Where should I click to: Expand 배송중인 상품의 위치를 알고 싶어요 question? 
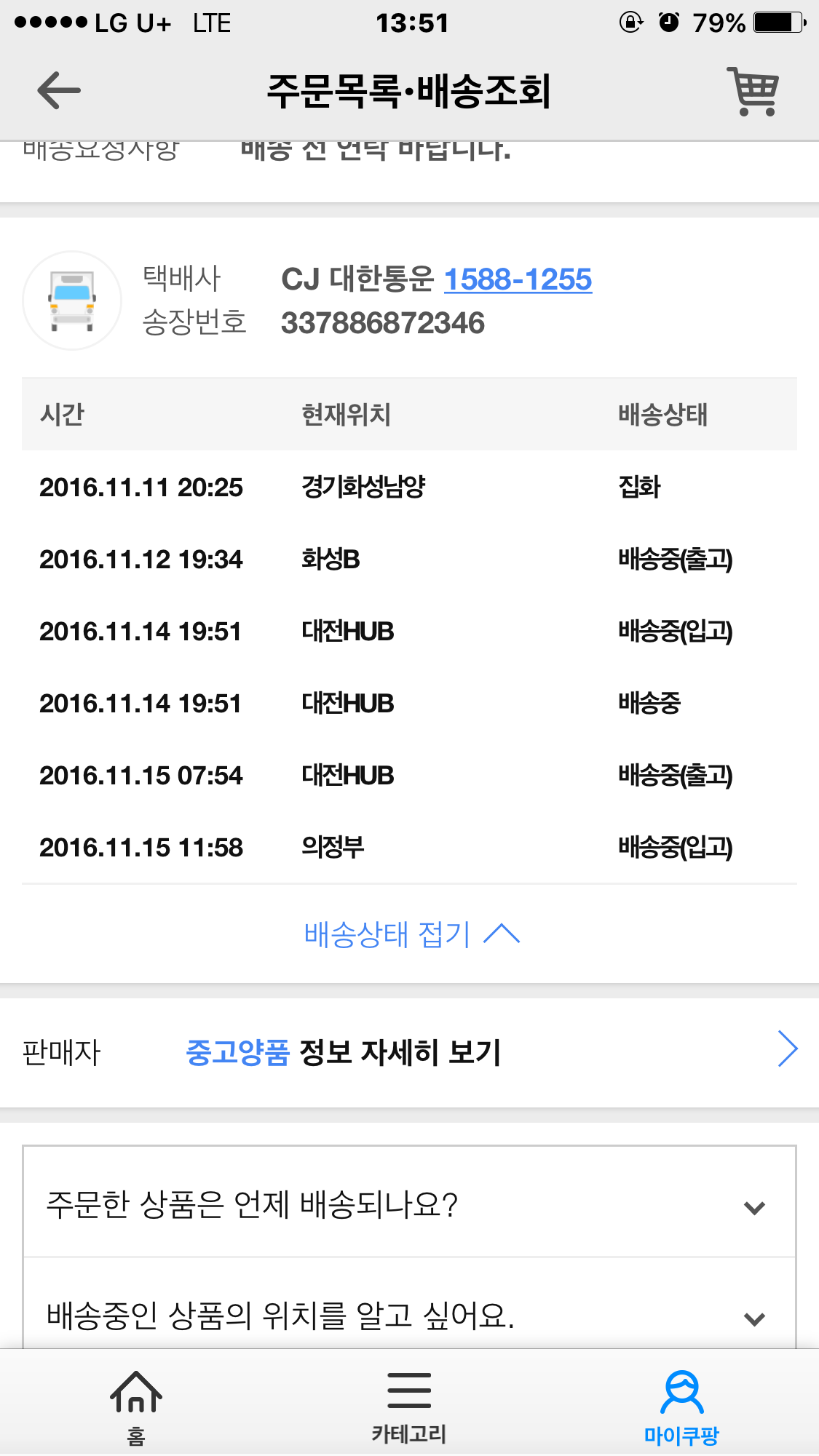[x=409, y=1316]
